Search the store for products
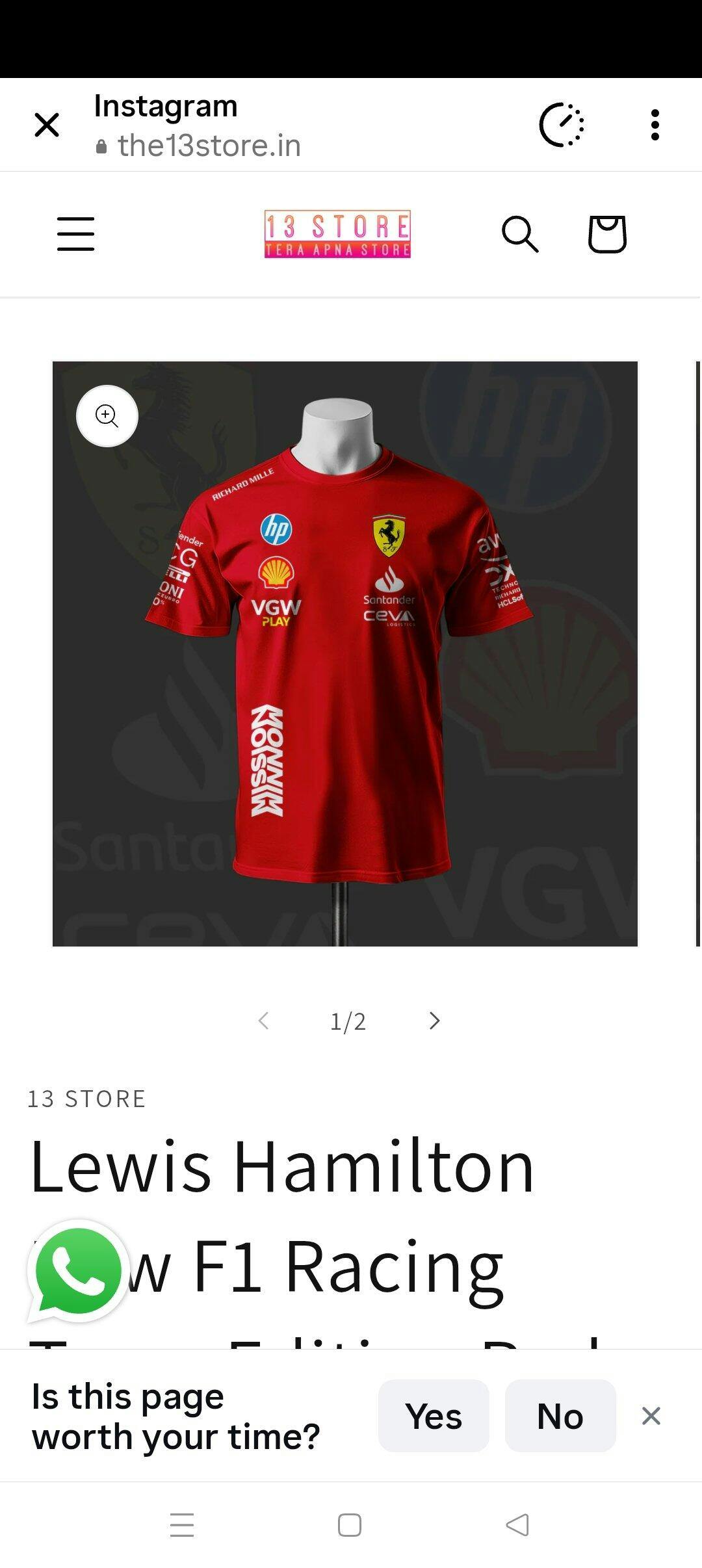702x1568 pixels. 520,234
